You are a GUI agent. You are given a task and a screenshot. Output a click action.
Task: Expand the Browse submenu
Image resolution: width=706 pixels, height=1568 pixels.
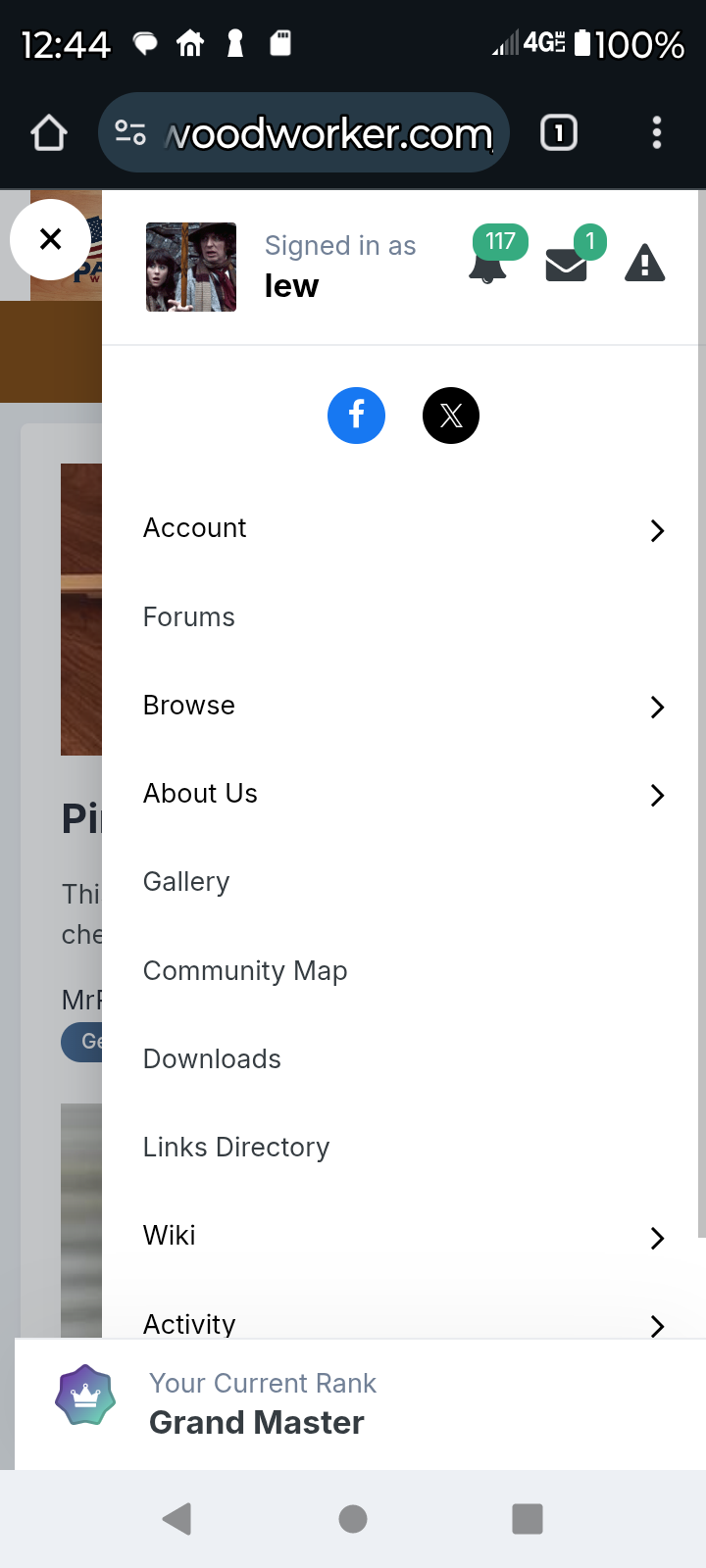pos(657,707)
